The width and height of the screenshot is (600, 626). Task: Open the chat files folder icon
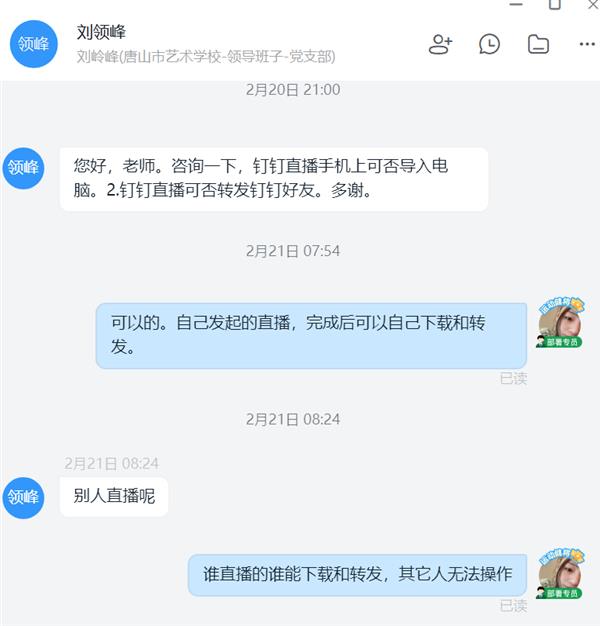click(x=538, y=44)
